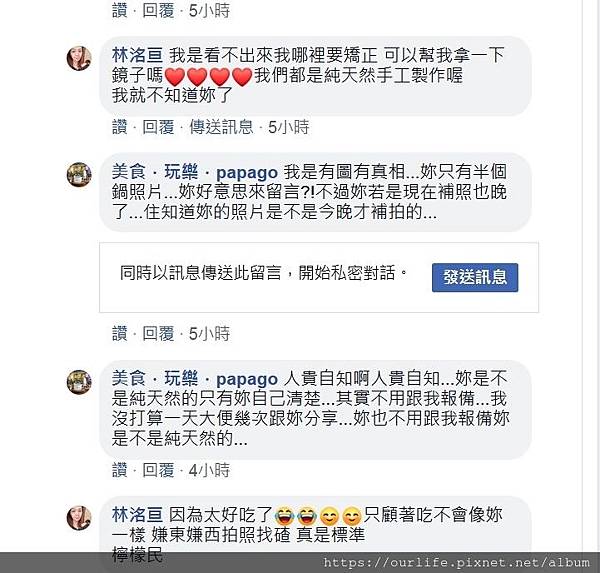Reply to papago's 有圖有真相 comment

point(158,333)
